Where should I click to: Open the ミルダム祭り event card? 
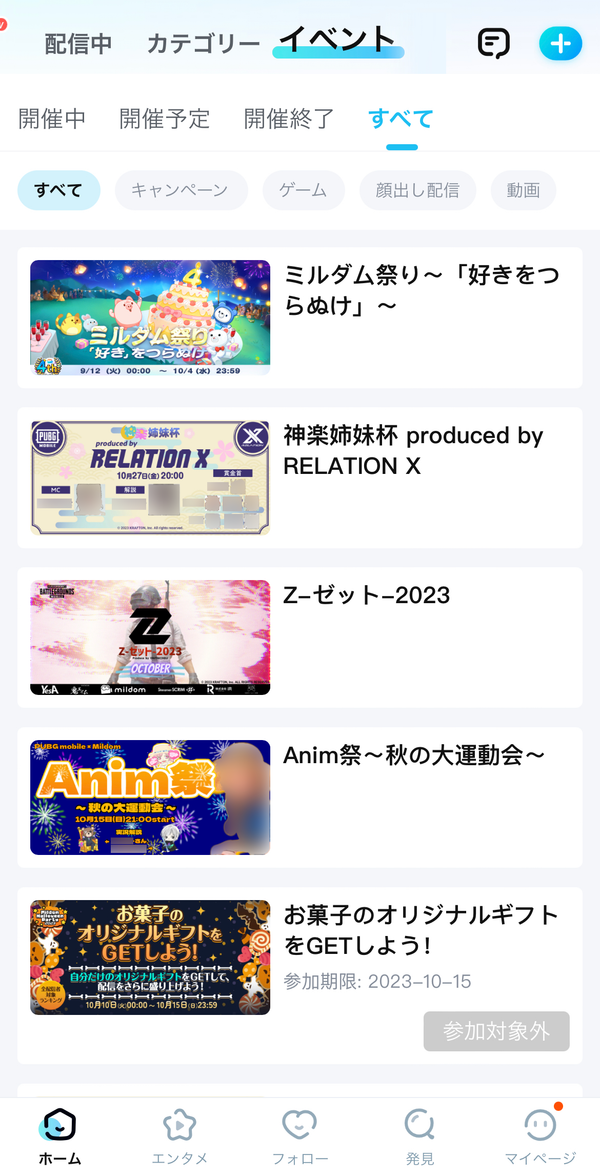click(300, 317)
